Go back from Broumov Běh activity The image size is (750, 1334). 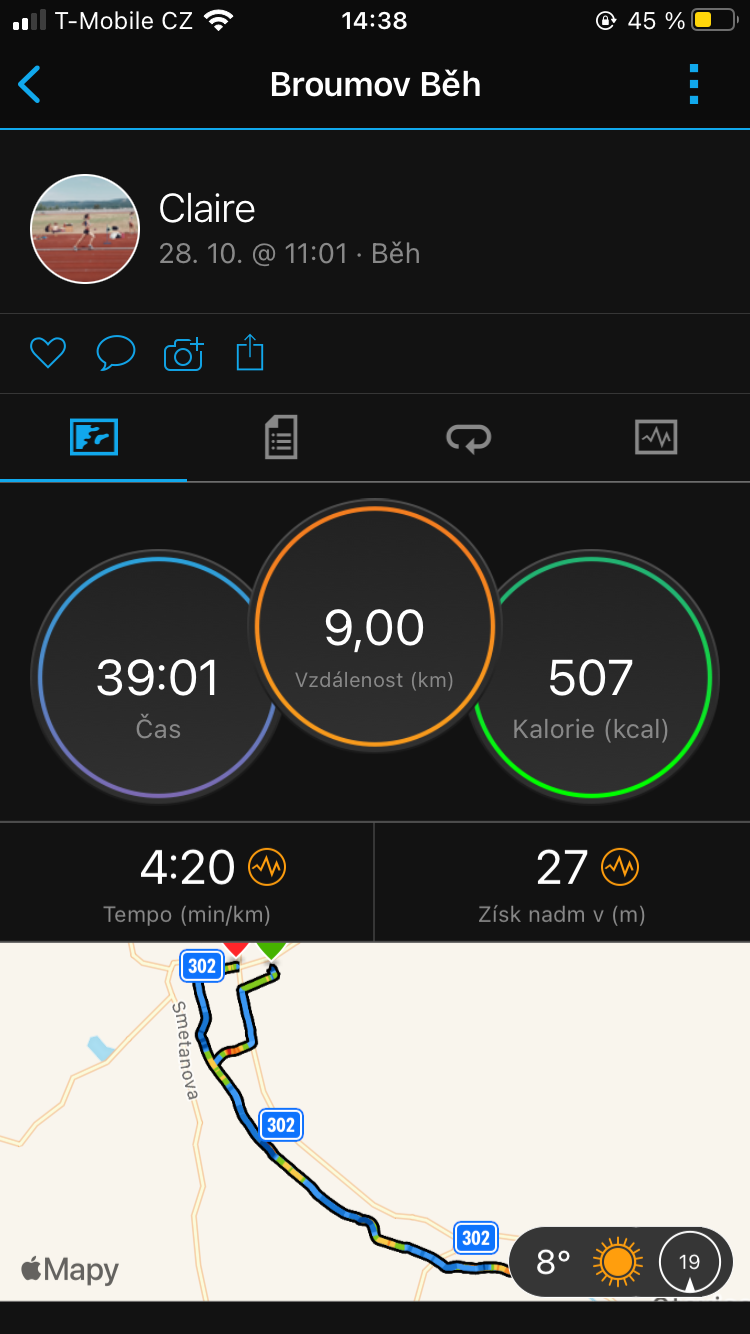[x=30, y=85]
